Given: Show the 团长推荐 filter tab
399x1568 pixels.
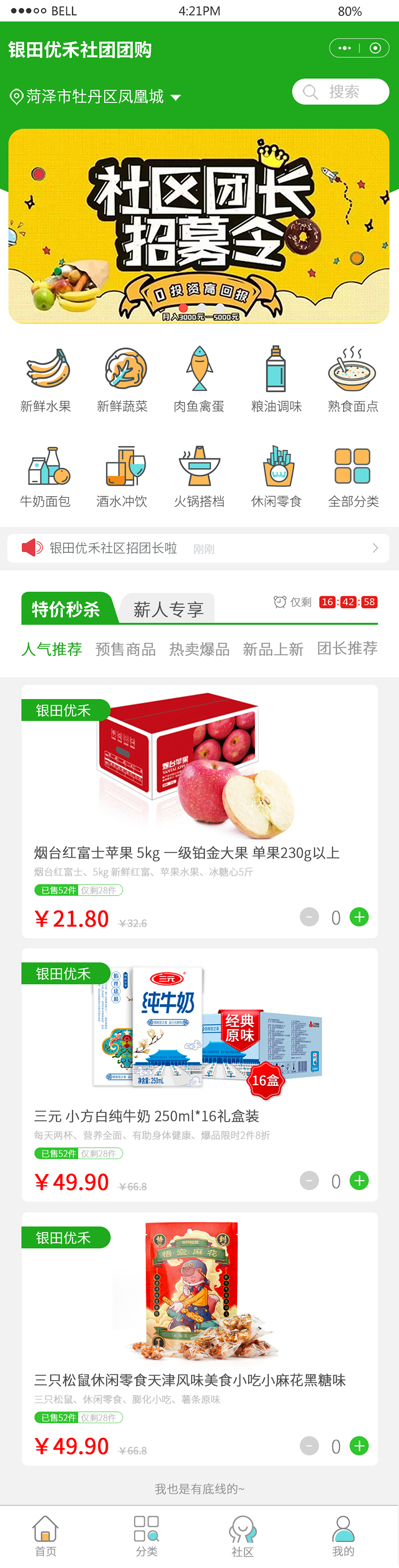Looking at the screenshot, I should coord(347,648).
